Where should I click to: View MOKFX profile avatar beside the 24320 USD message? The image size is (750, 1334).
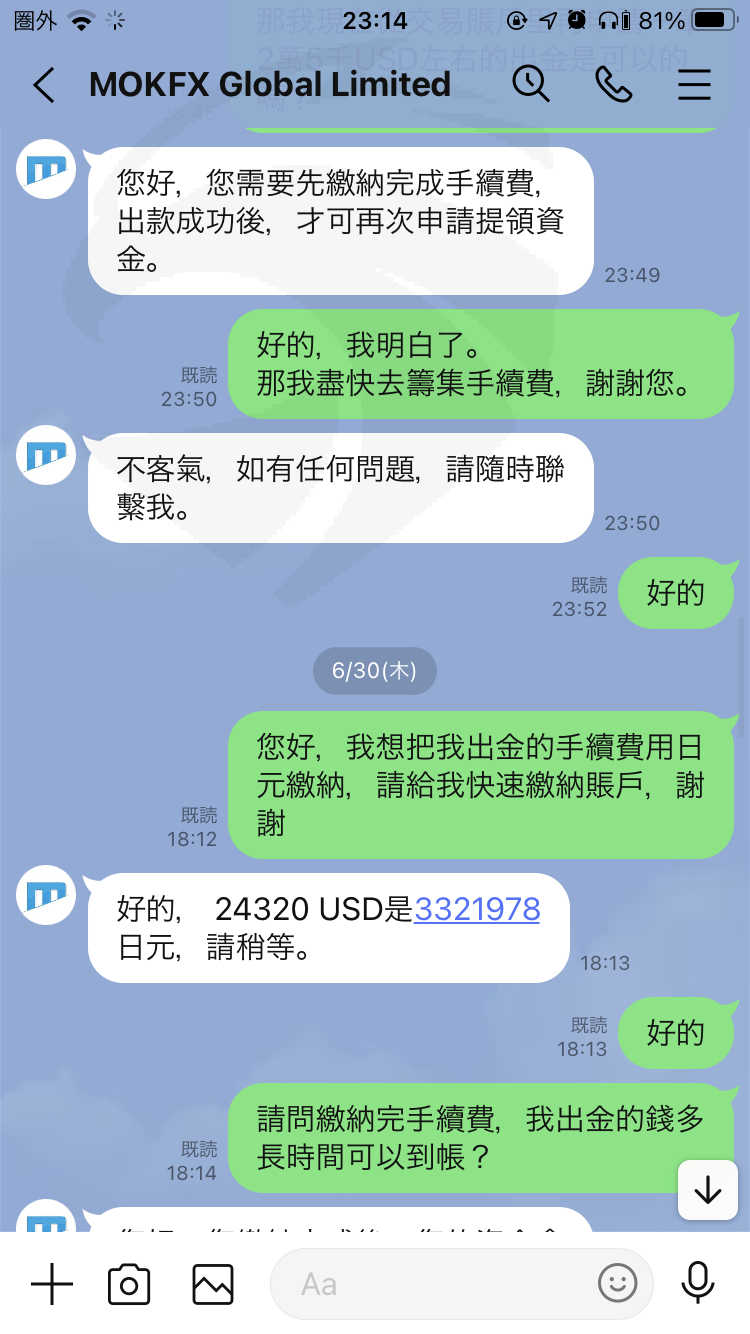coord(46,894)
